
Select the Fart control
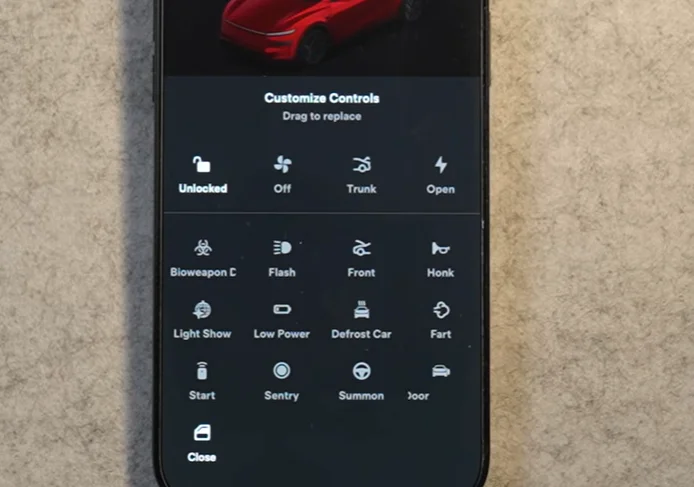point(440,319)
